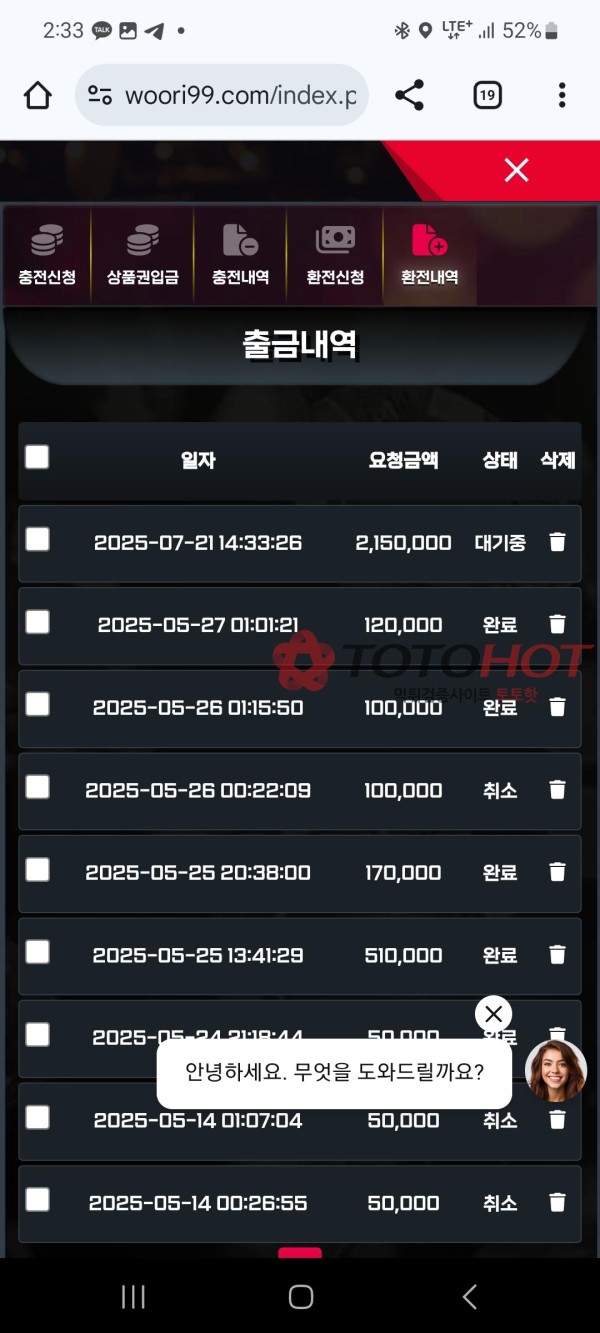Delete the 2025-05-26 00:22:09 entry
Image resolution: width=600 pixels, height=1333 pixels.
coord(557,790)
